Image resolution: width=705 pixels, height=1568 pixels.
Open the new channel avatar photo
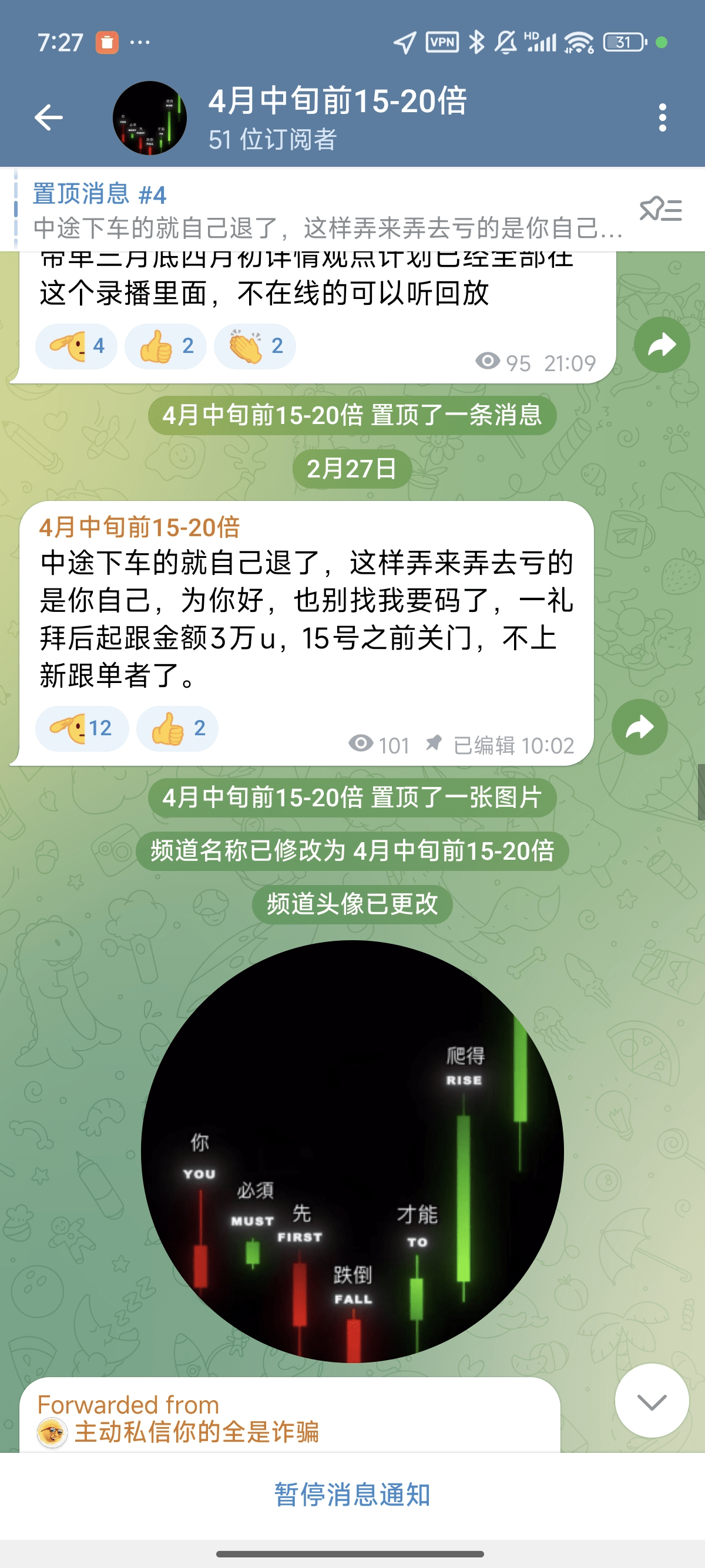tap(352, 1152)
